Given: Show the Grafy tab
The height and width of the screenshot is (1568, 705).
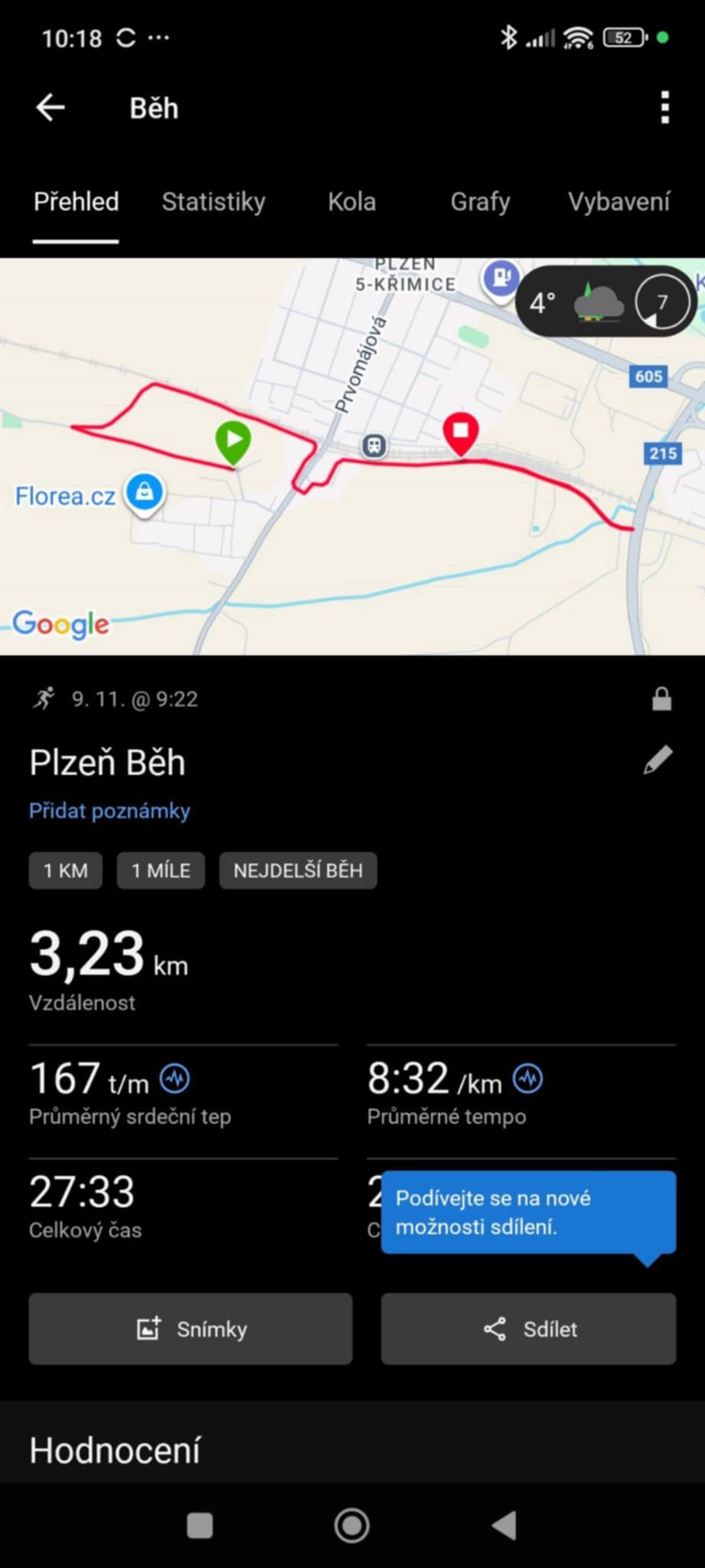Looking at the screenshot, I should [480, 201].
